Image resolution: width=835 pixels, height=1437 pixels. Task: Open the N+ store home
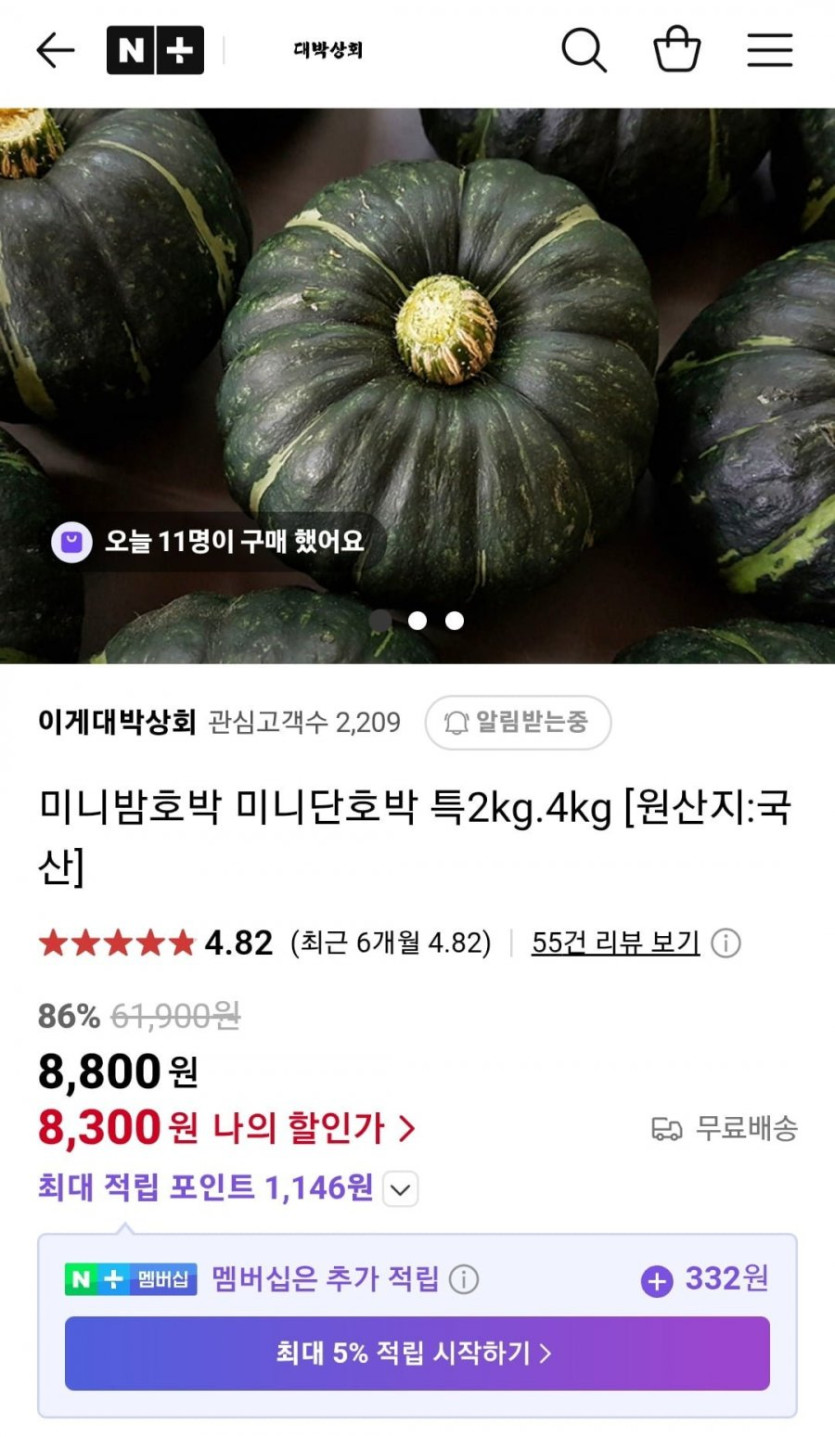pyautogui.click(x=155, y=50)
